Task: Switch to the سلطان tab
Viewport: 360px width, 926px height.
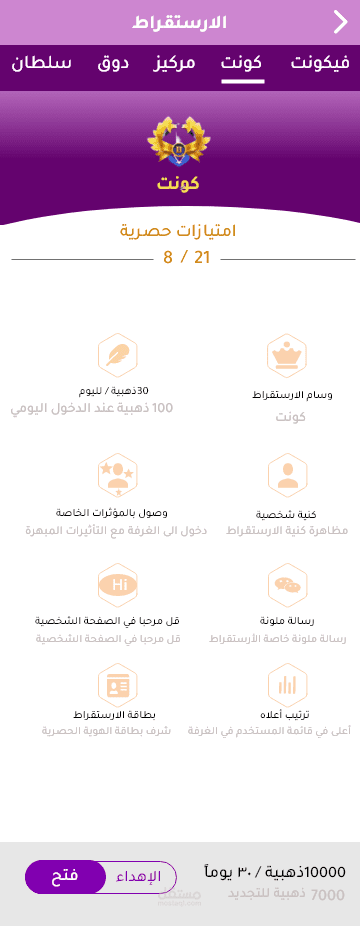Action: click(41, 63)
